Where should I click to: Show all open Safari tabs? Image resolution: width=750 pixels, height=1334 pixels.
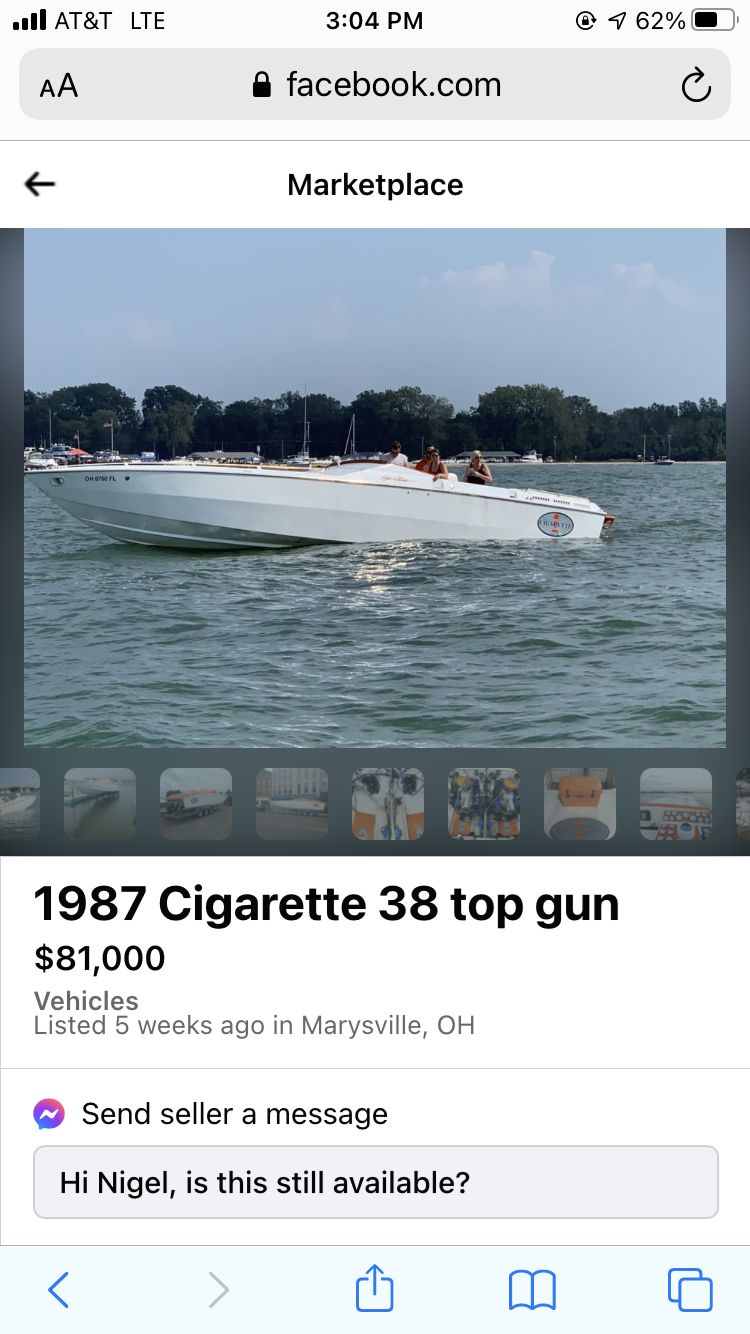pyautogui.click(x=690, y=1290)
